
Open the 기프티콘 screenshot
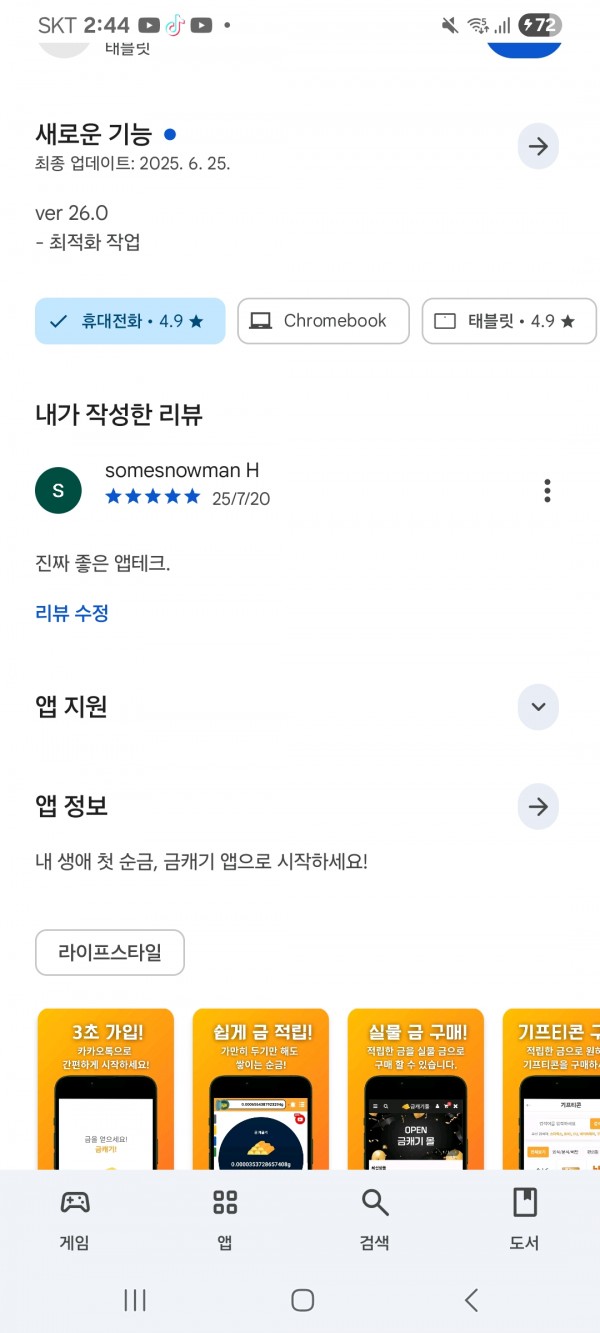pos(551,1088)
